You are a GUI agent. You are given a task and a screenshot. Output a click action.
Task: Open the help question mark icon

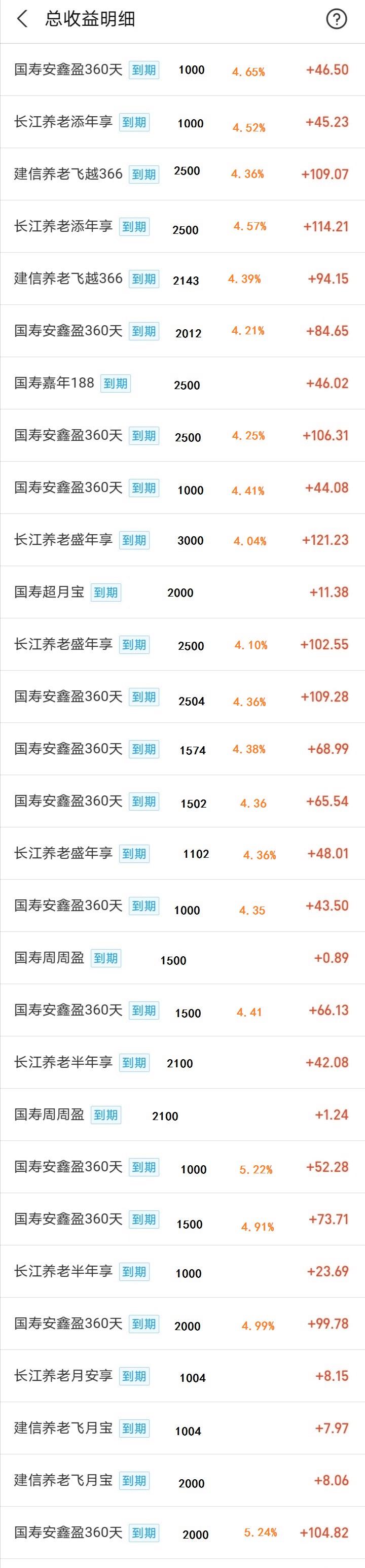pos(337,19)
